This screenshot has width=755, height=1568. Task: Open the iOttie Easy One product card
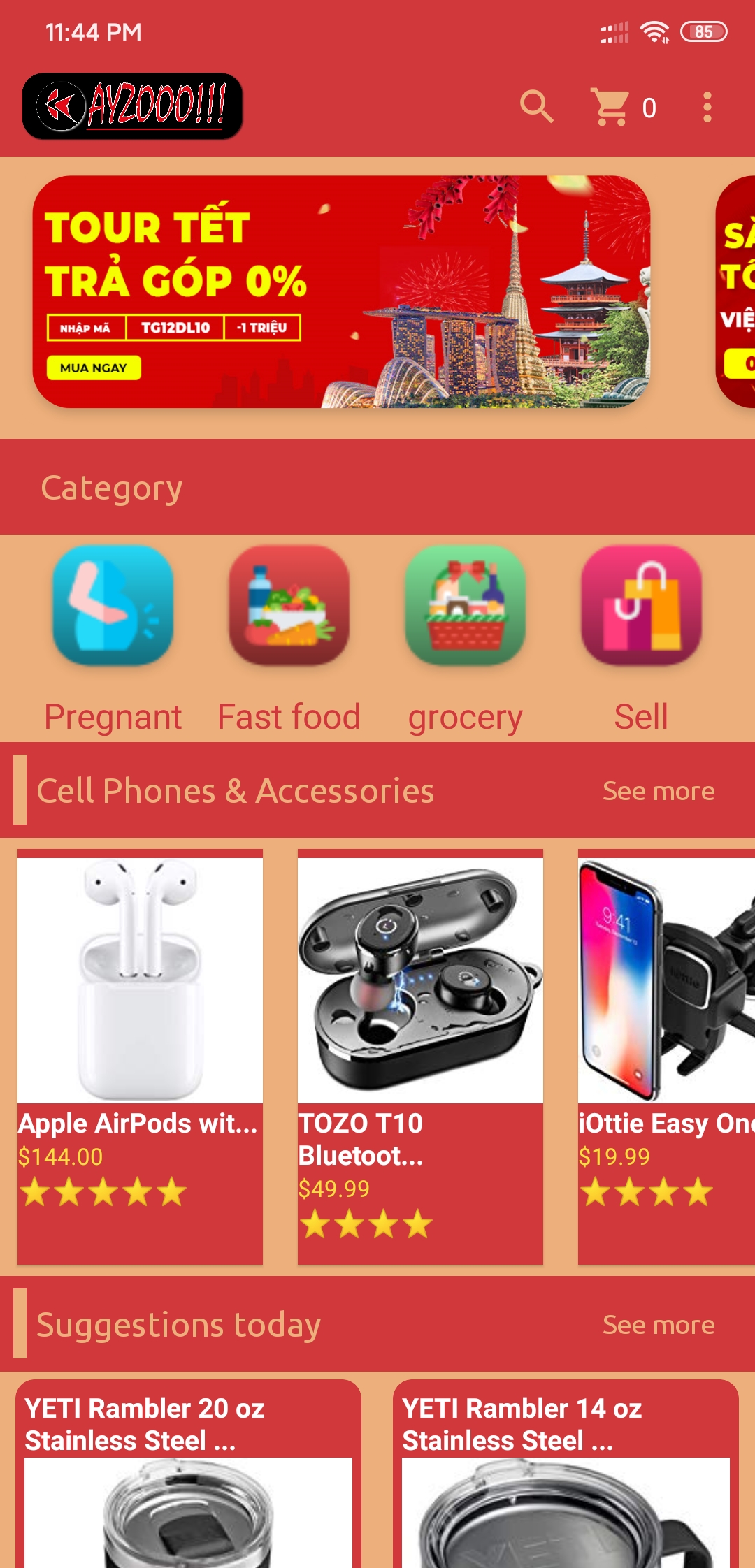(x=666, y=1057)
